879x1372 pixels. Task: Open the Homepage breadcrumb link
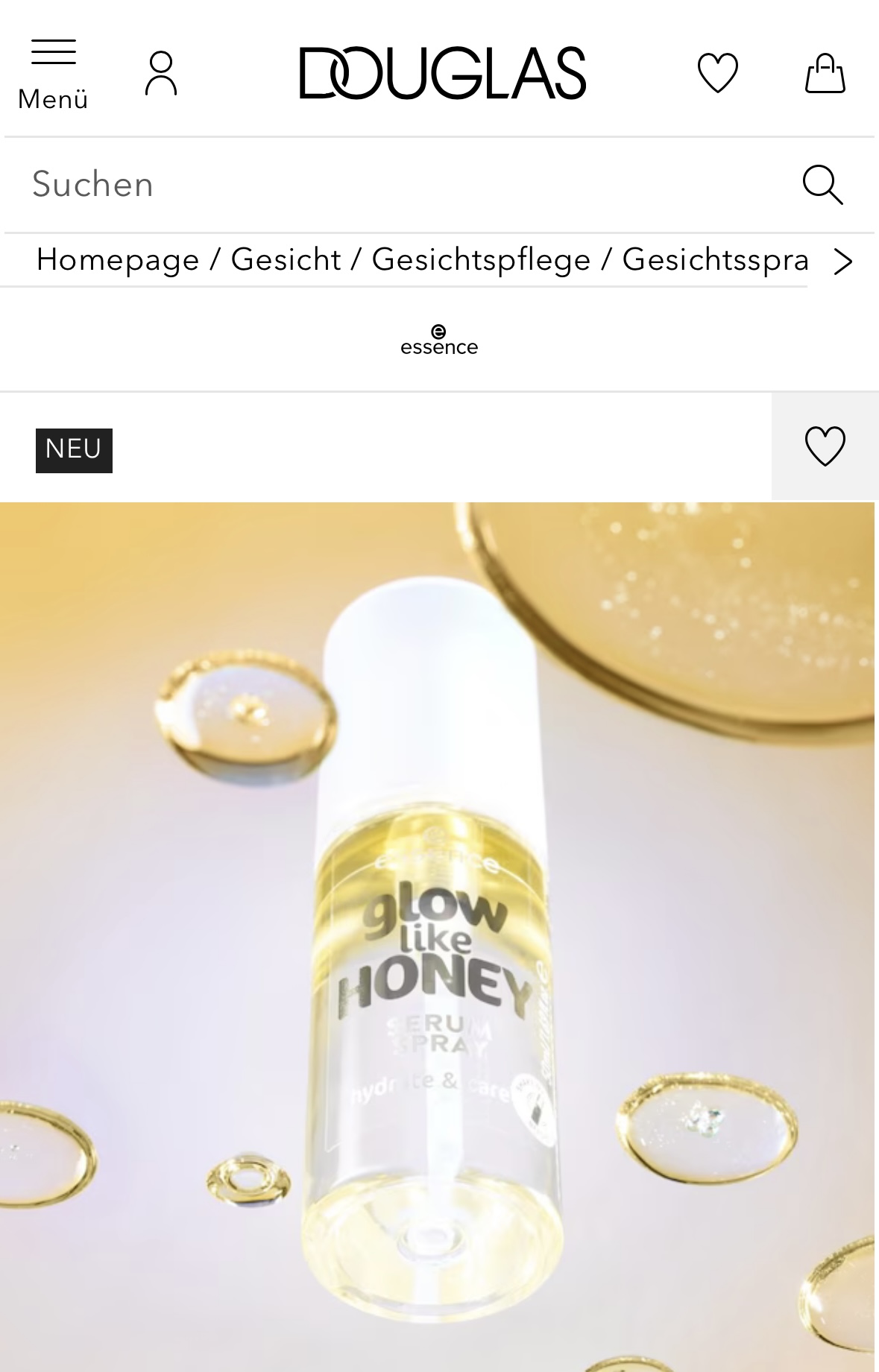tap(118, 260)
